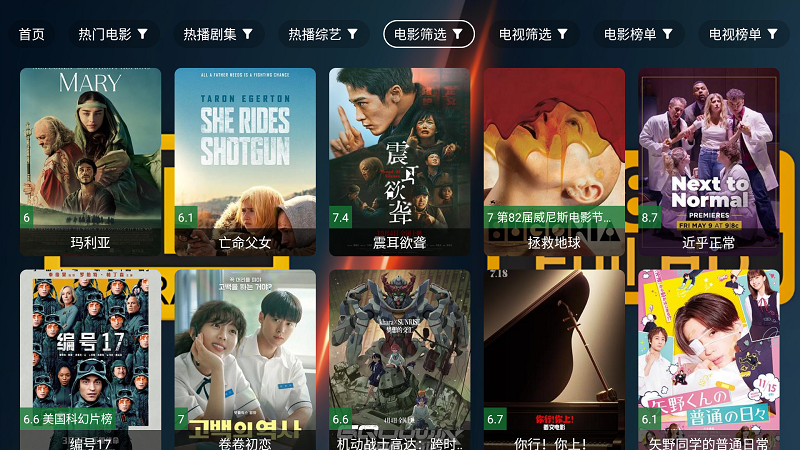Switch to the 热播剧集 tab
Image resolution: width=800 pixels, height=450 pixels.
[218, 34]
